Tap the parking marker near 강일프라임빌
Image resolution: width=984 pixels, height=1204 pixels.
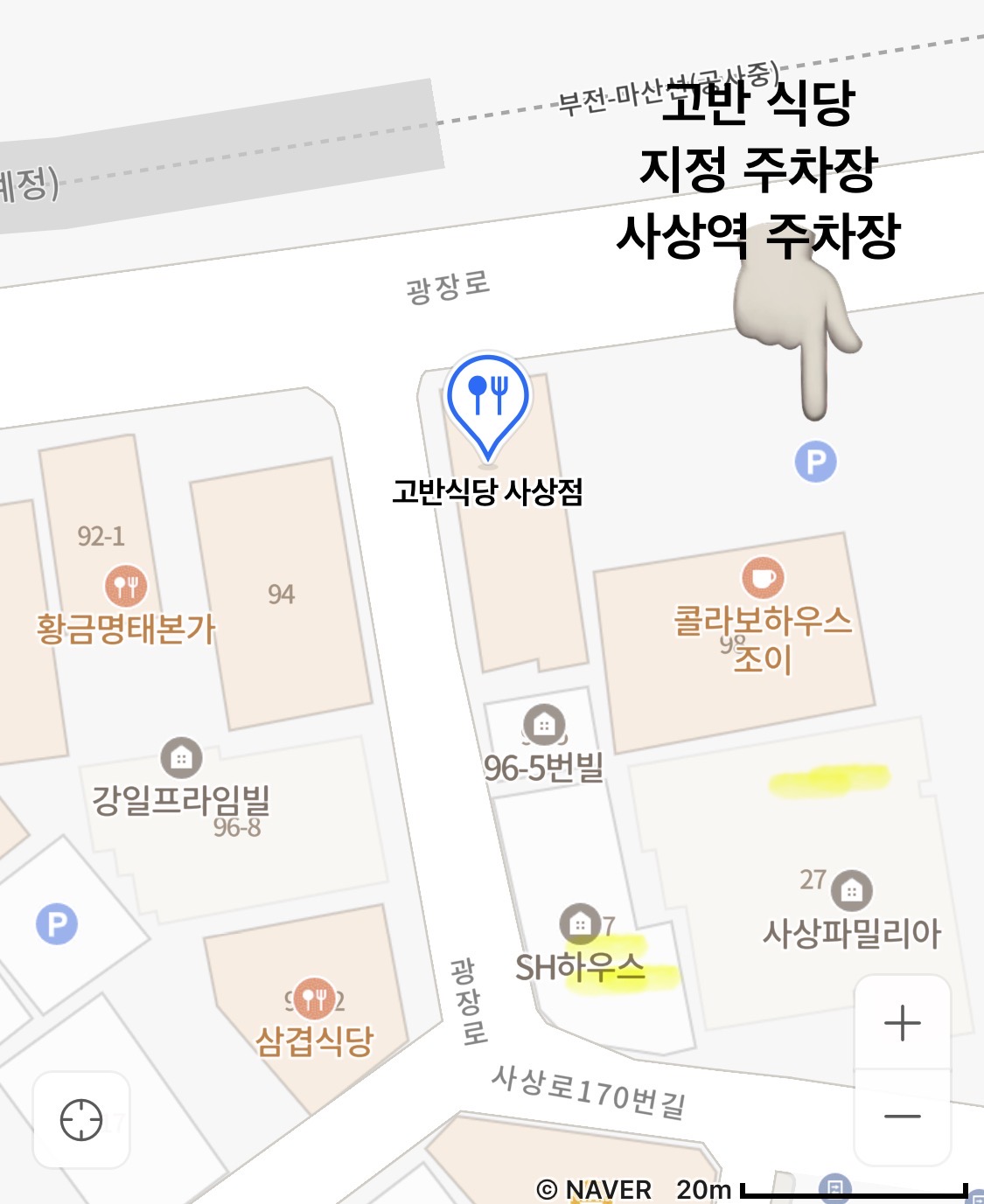tap(57, 924)
